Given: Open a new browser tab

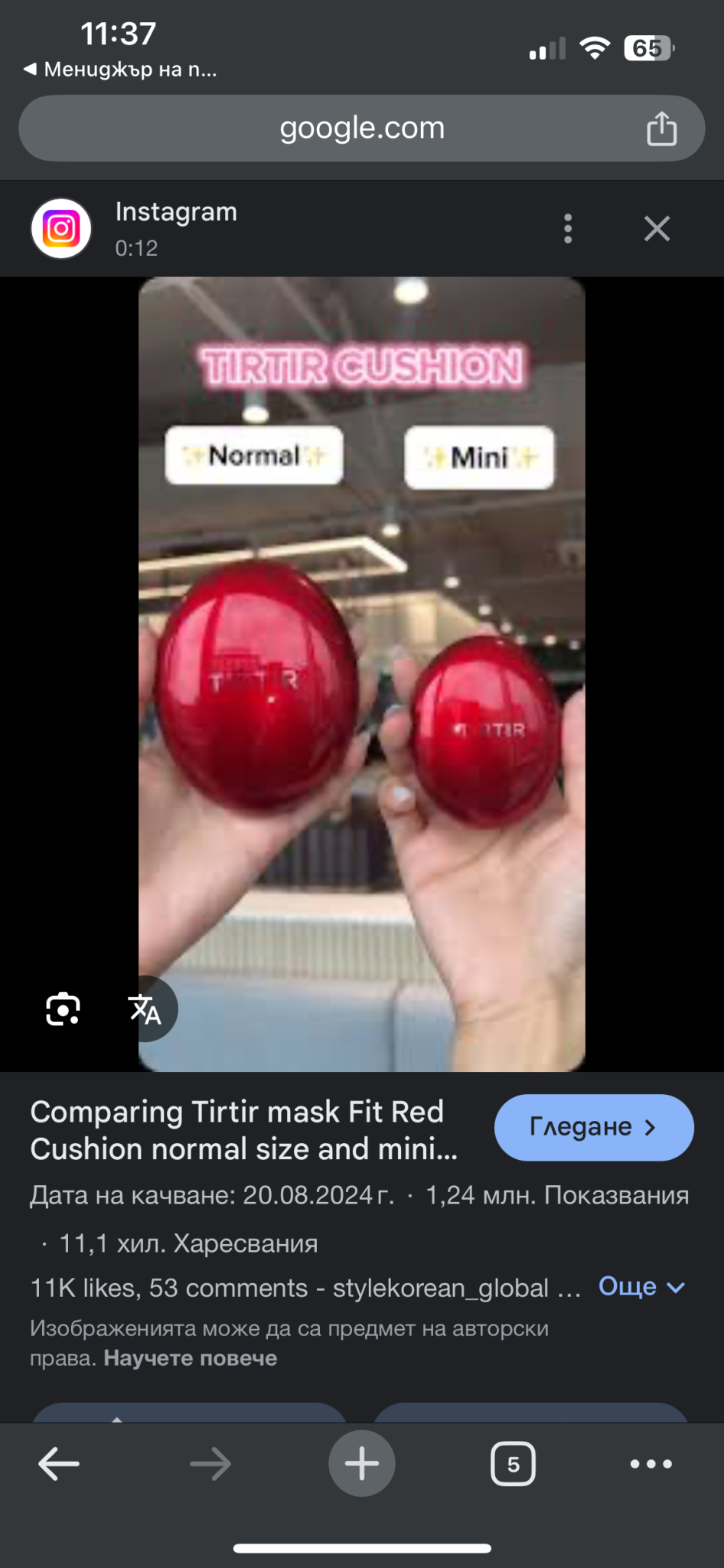Looking at the screenshot, I should coord(362,1463).
